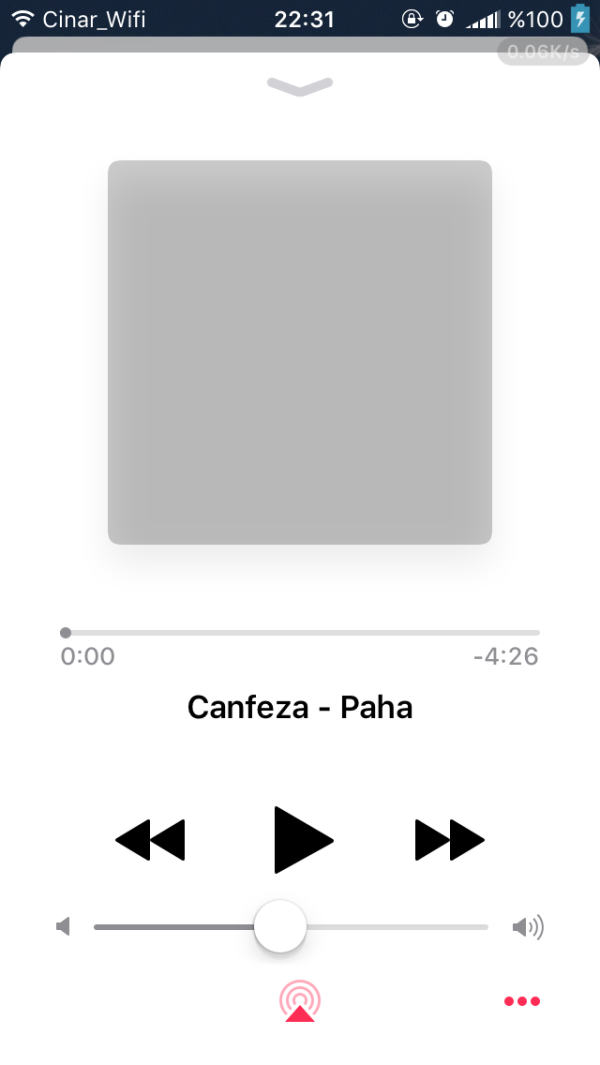Tap the volume slider knob

click(x=280, y=927)
